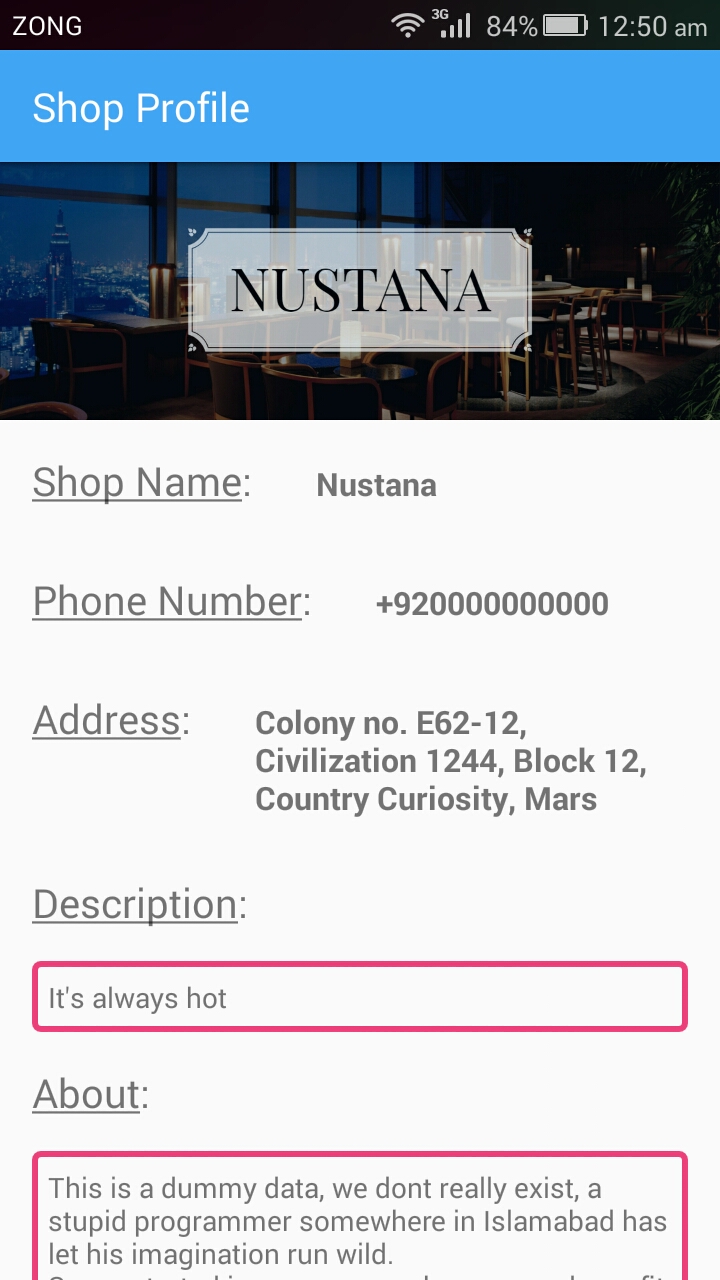Tap the phone number +920000000000

click(492, 604)
